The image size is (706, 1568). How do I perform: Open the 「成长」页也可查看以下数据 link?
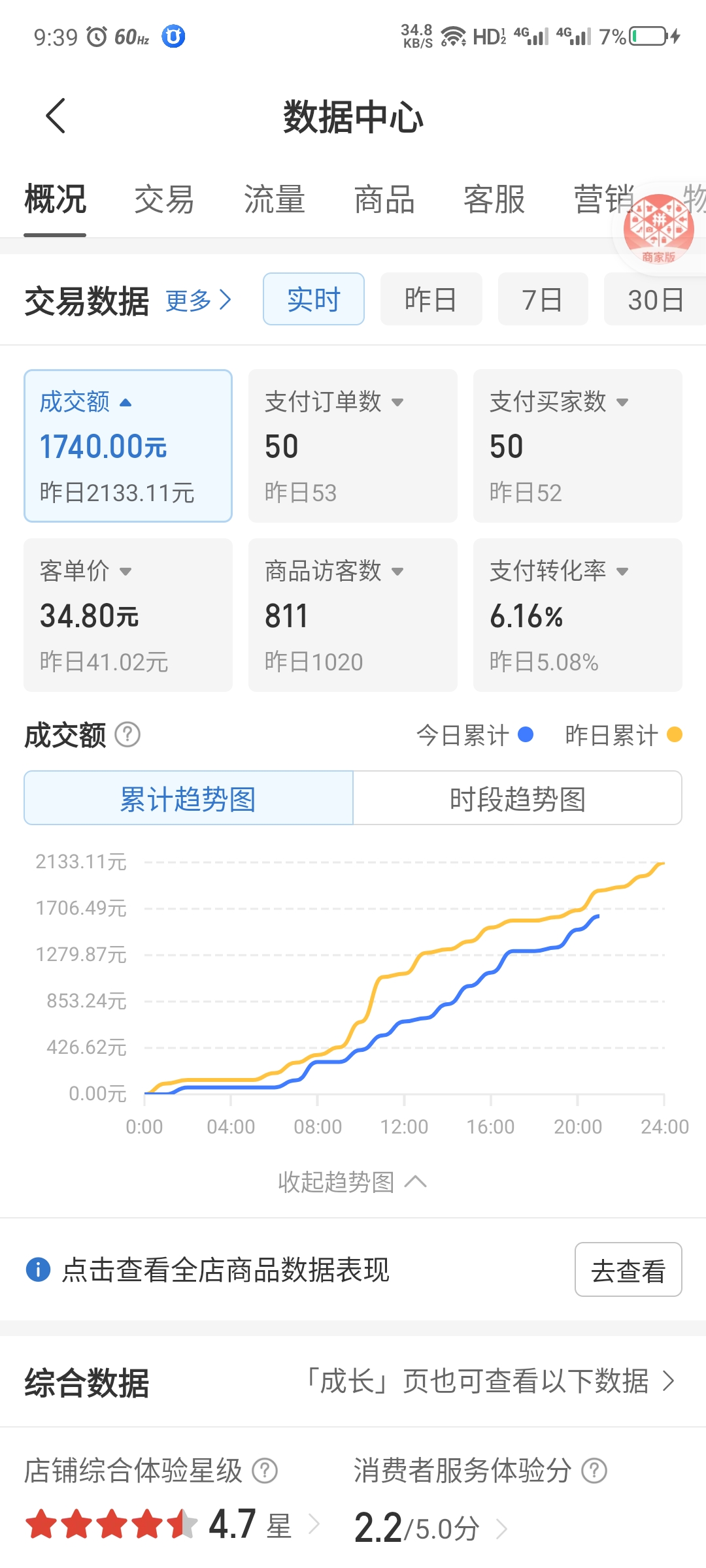490,1381
